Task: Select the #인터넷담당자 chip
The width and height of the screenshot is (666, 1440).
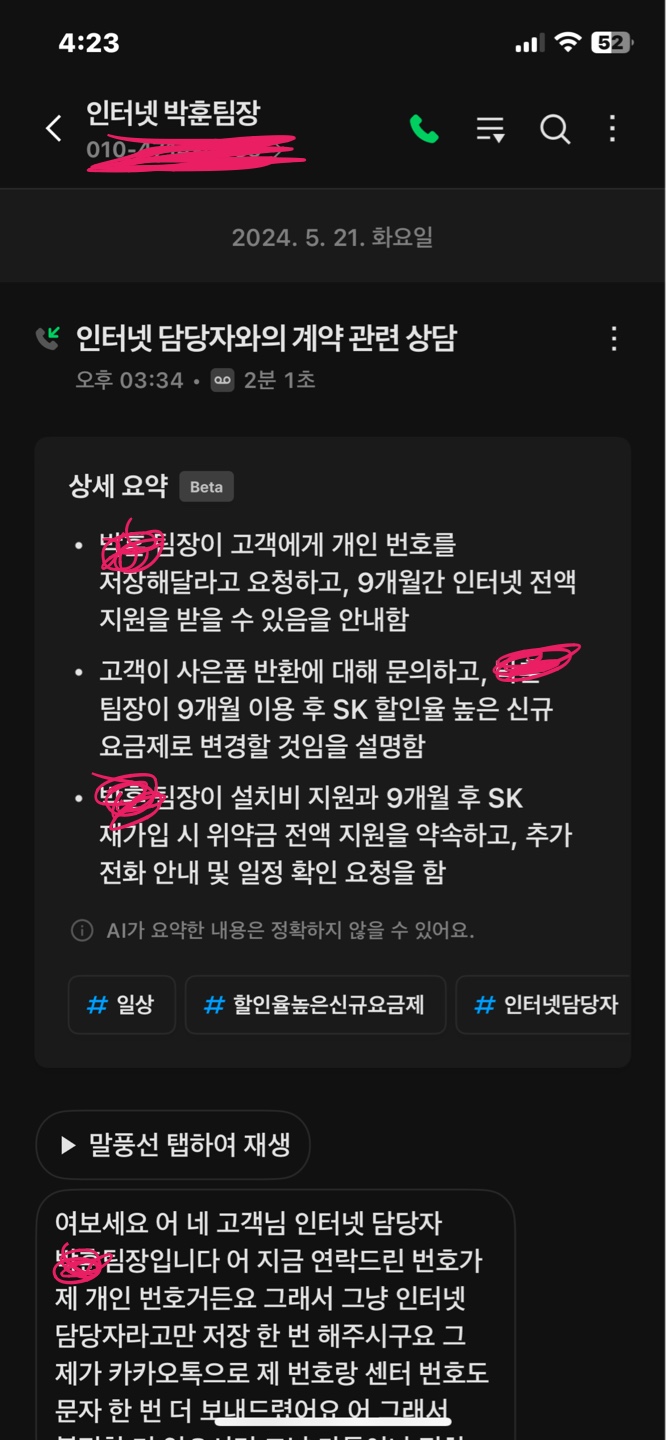Action: pos(544,1005)
